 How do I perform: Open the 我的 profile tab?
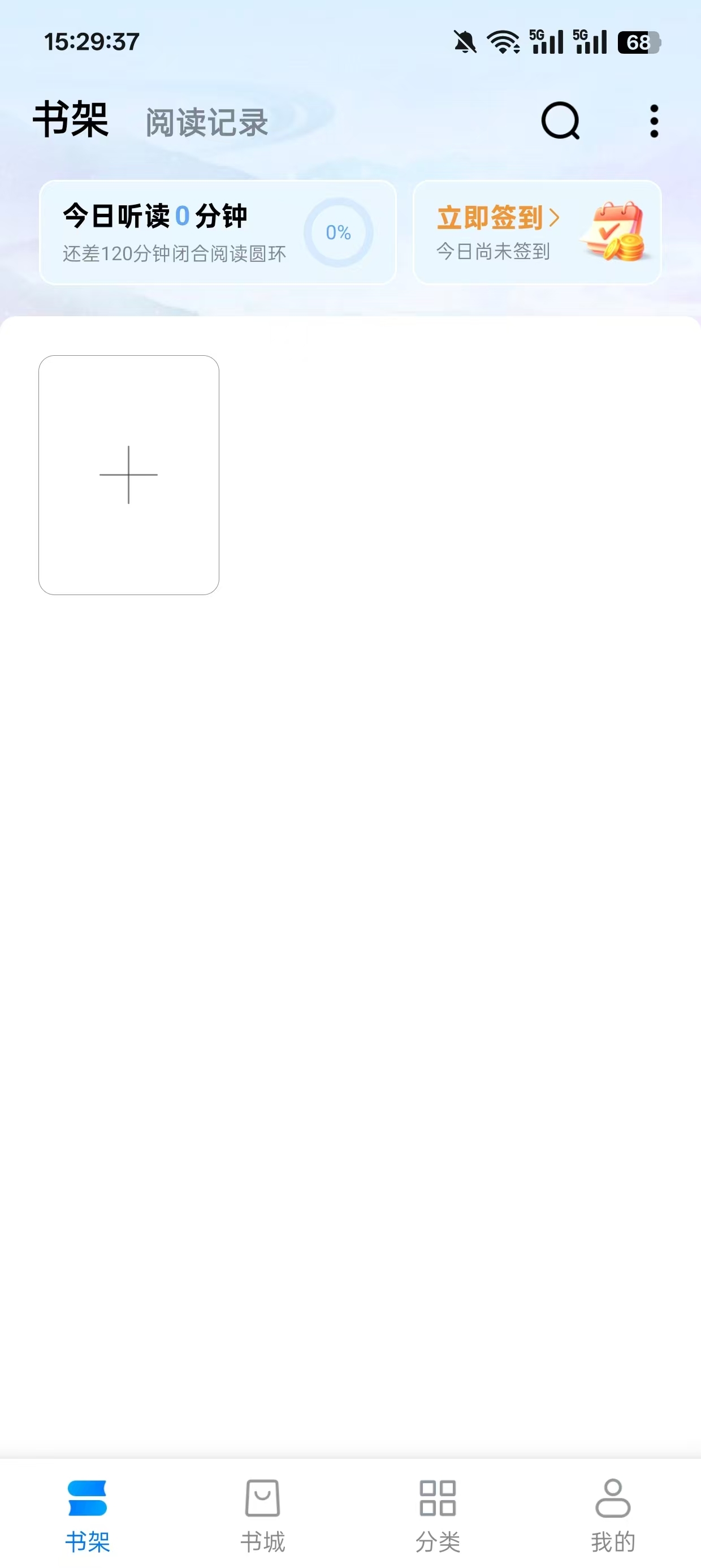point(613,1515)
